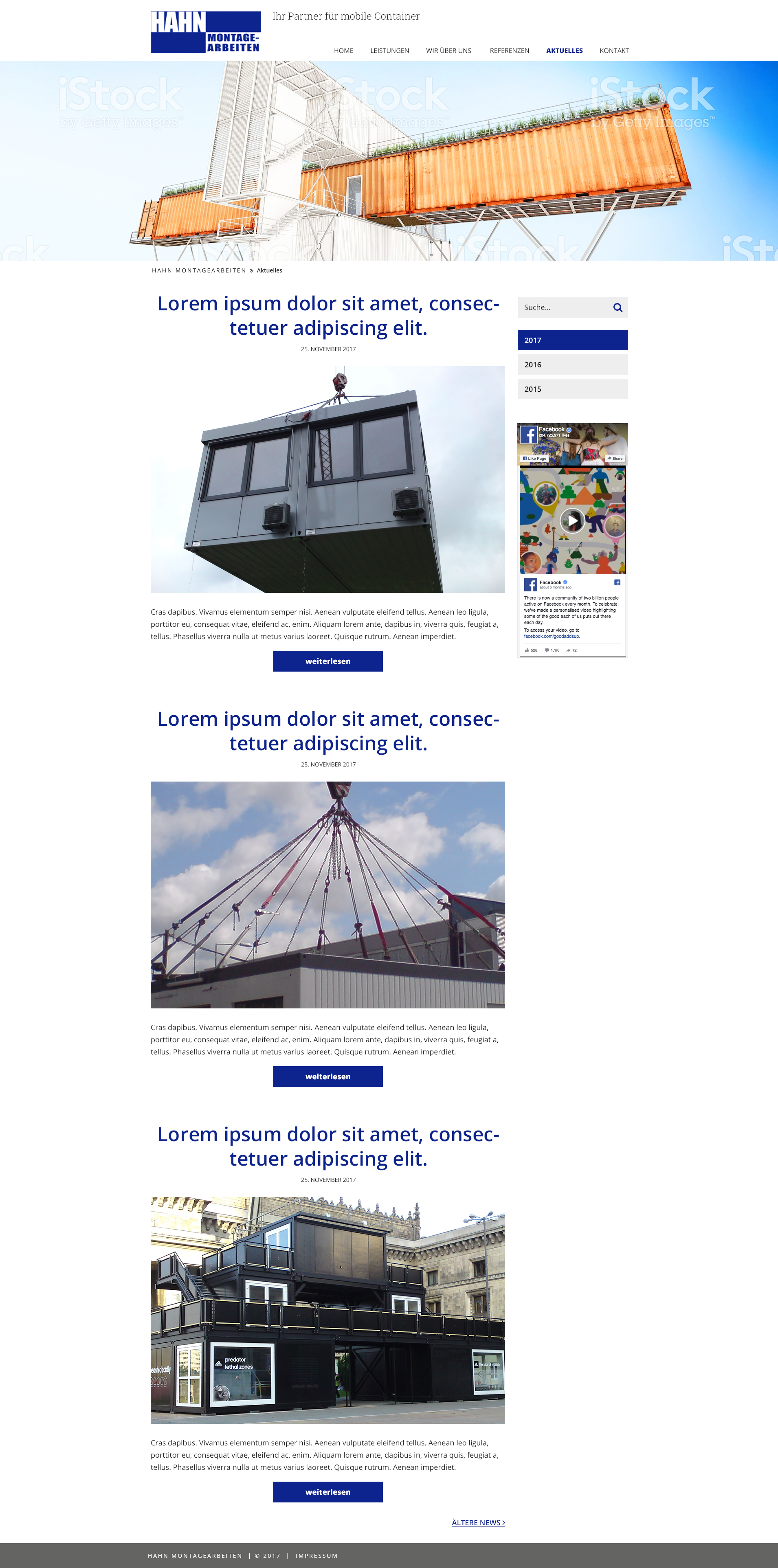Go to the LEISTUNGEN page

[x=389, y=51]
